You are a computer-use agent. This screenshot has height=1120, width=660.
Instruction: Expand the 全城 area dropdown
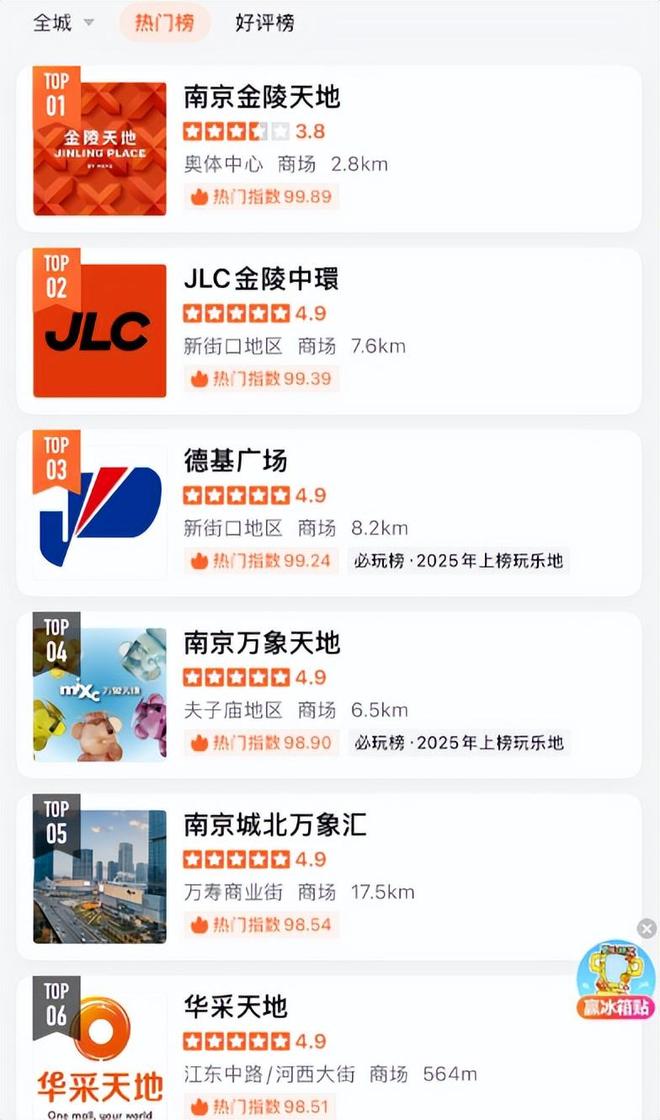click(x=63, y=23)
